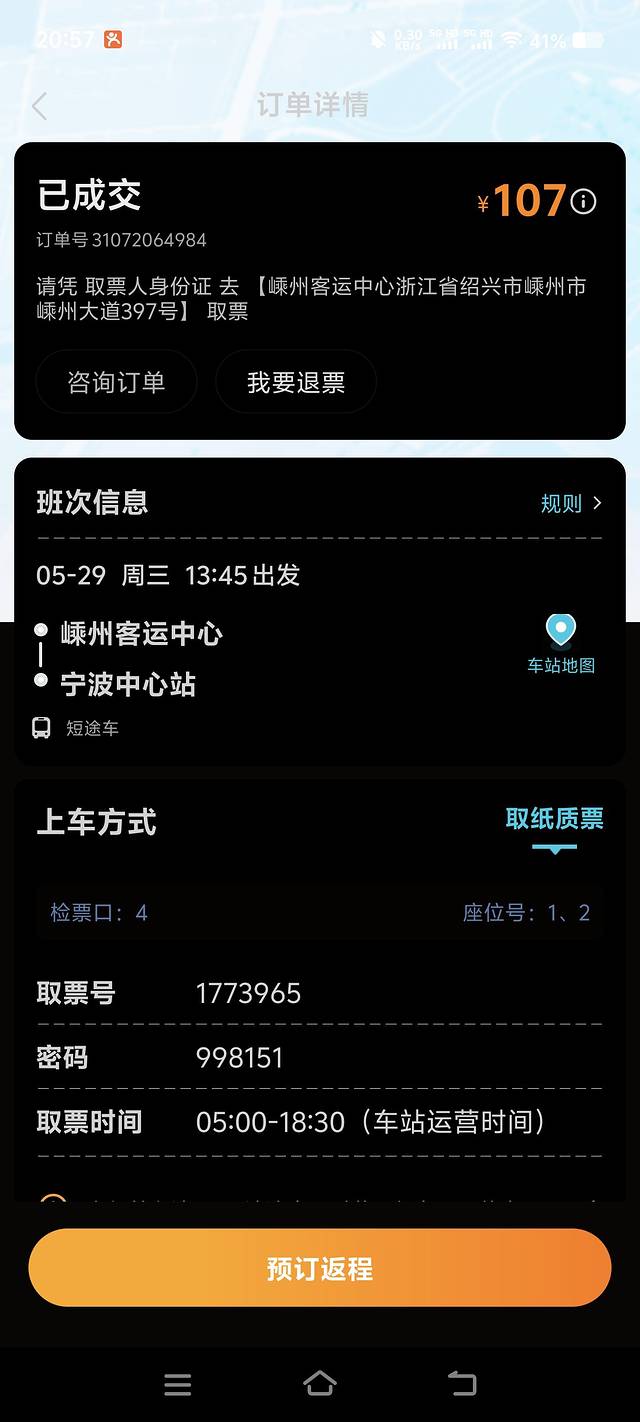Tap 咨询订单 to inquire about order
The image size is (640, 1422).
[x=116, y=382]
